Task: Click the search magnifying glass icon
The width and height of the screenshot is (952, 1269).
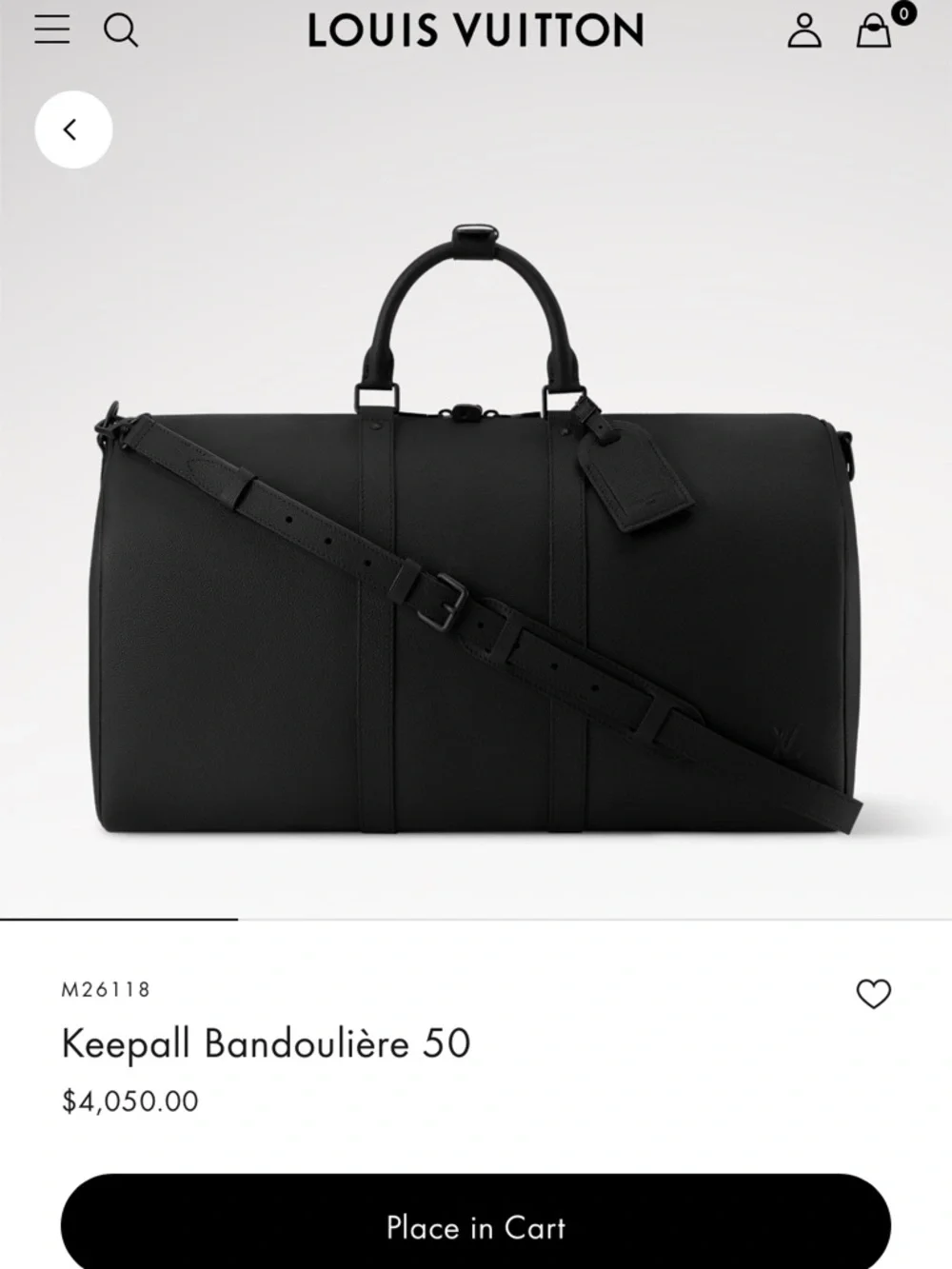Action: (121, 31)
